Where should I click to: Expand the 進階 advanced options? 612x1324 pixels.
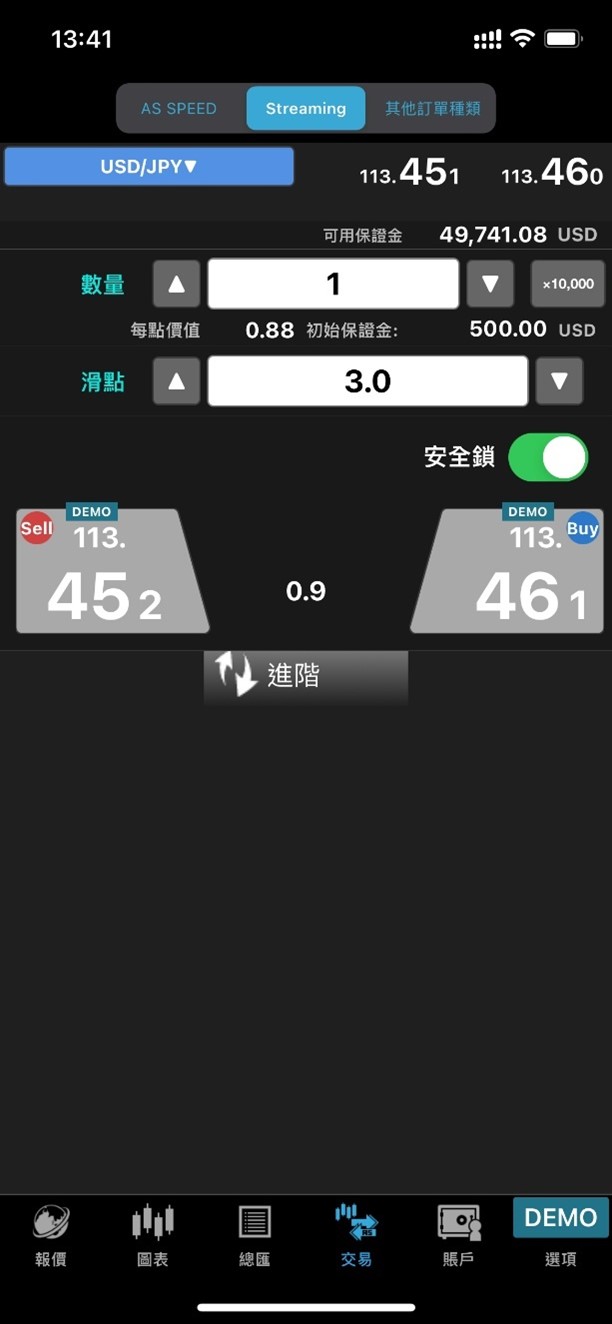click(306, 677)
